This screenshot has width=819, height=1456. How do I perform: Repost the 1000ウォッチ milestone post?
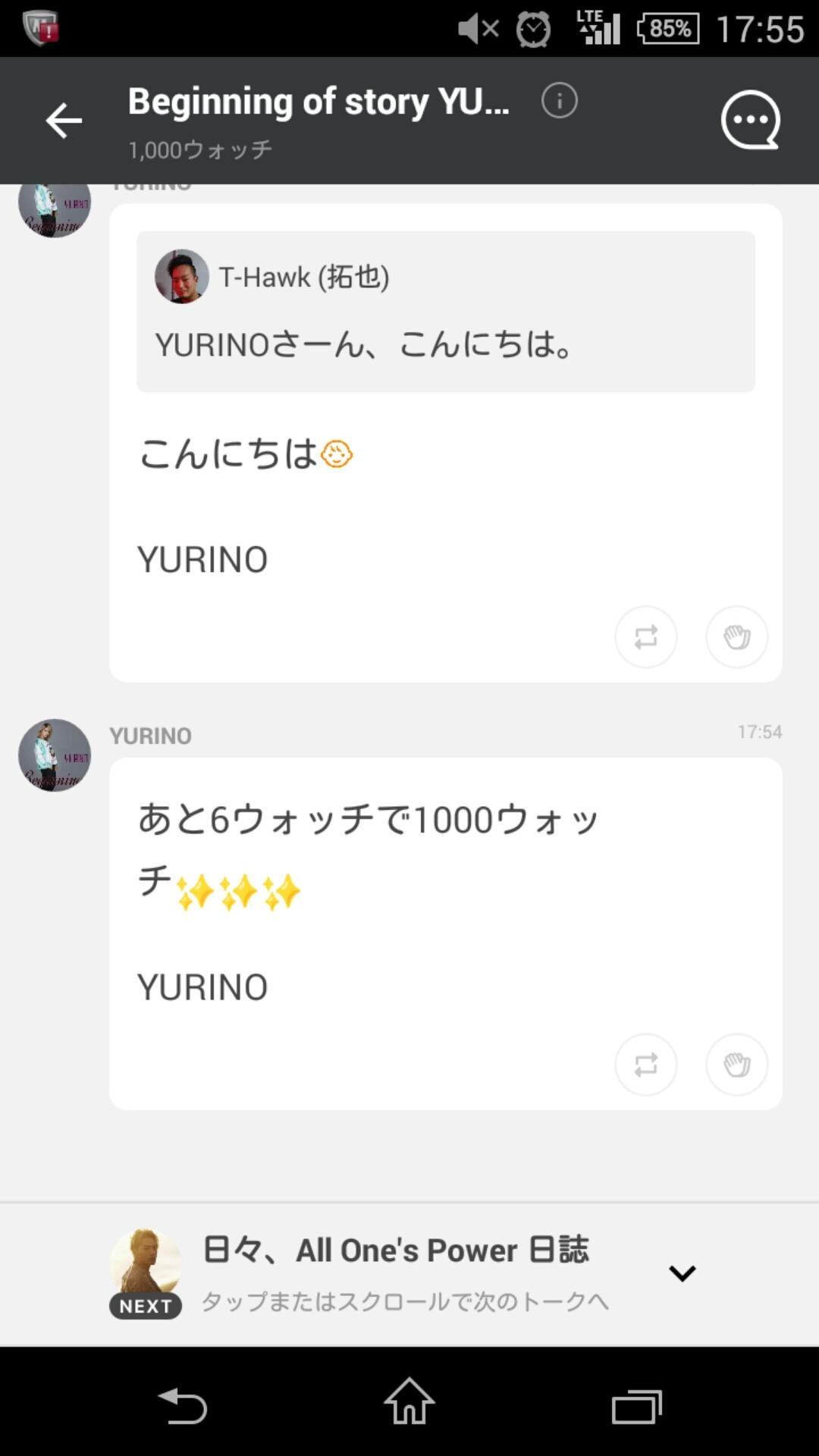click(645, 1065)
